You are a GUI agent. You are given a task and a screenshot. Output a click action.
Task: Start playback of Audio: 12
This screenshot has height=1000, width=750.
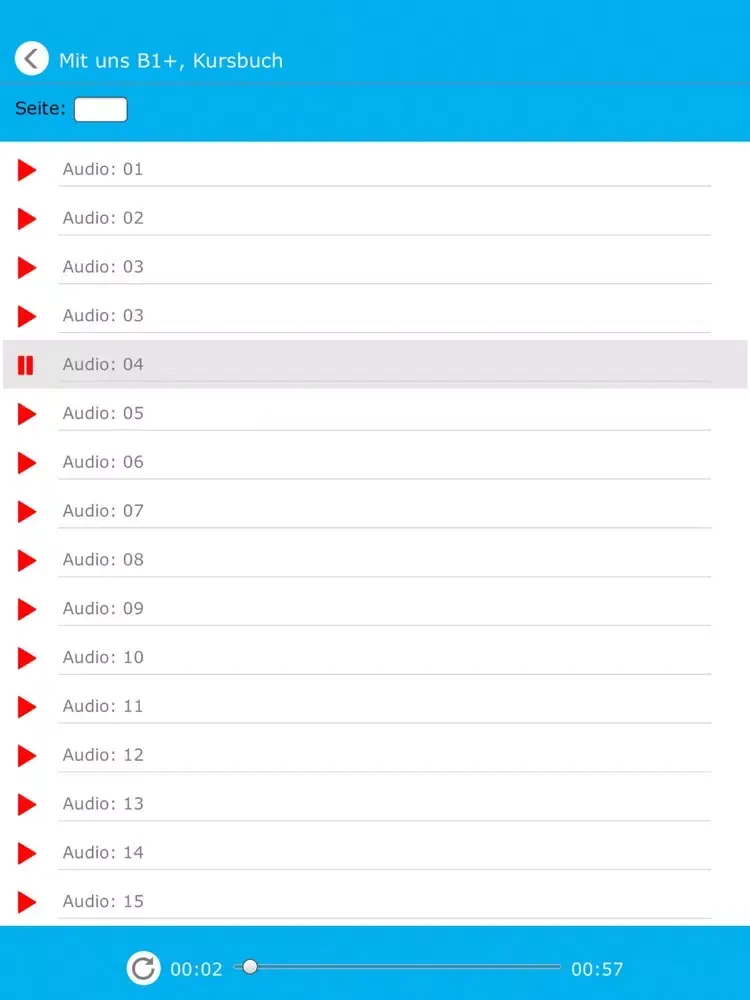[x=26, y=755]
